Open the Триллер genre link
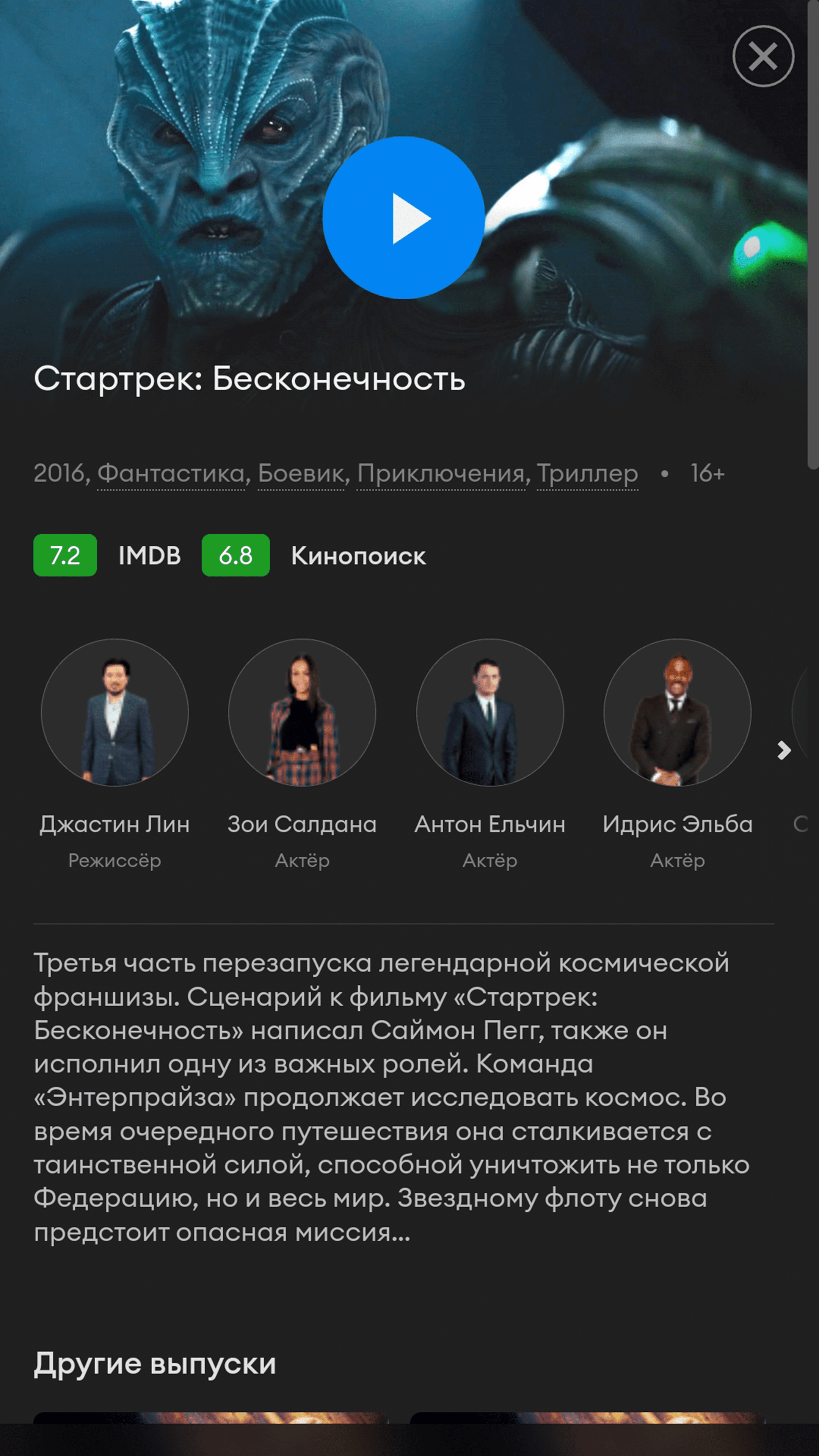819x1456 pixels. click(x=587, y=474)
